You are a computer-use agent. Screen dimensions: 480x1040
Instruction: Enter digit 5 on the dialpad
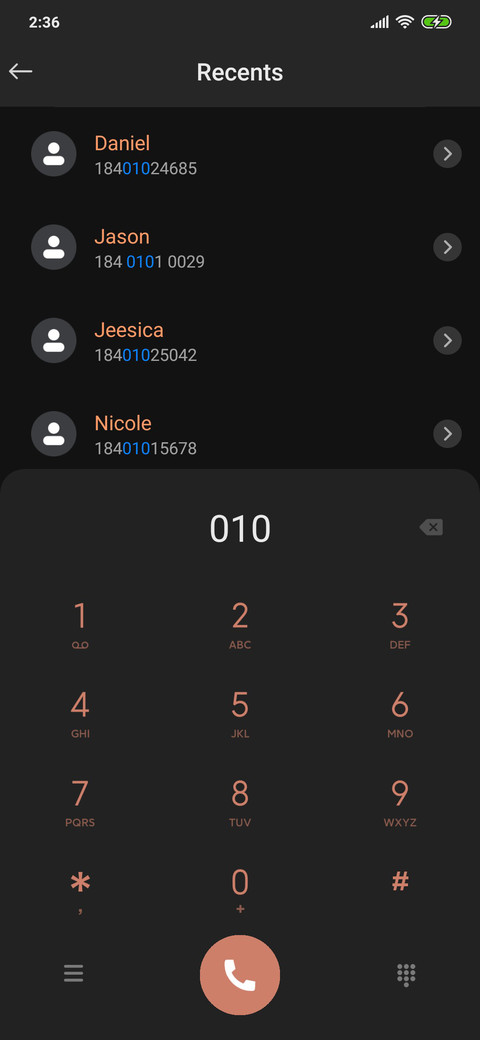point(240,714)
